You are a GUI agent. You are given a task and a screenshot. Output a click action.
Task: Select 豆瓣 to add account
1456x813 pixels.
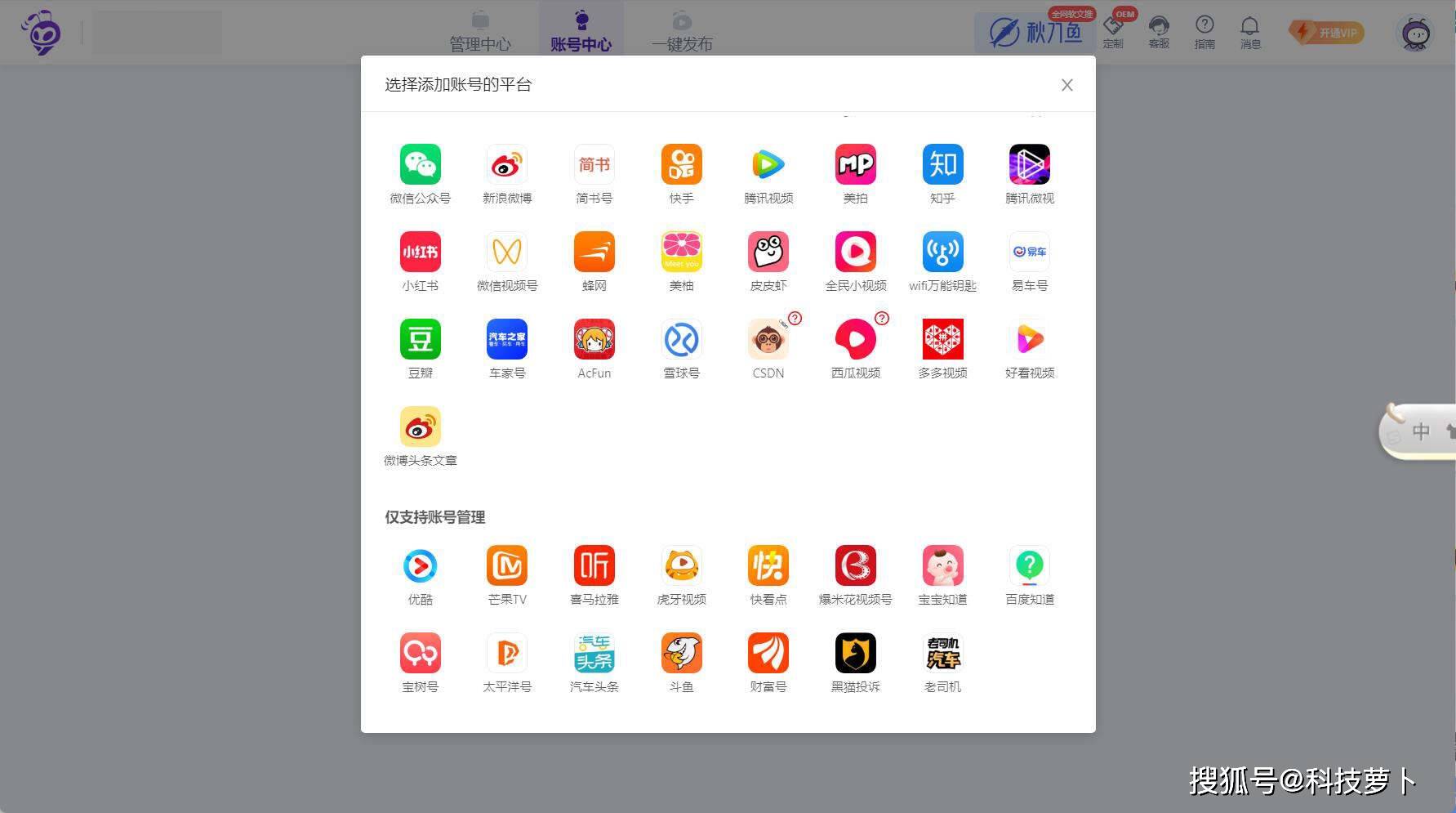(x=420, y=340)
